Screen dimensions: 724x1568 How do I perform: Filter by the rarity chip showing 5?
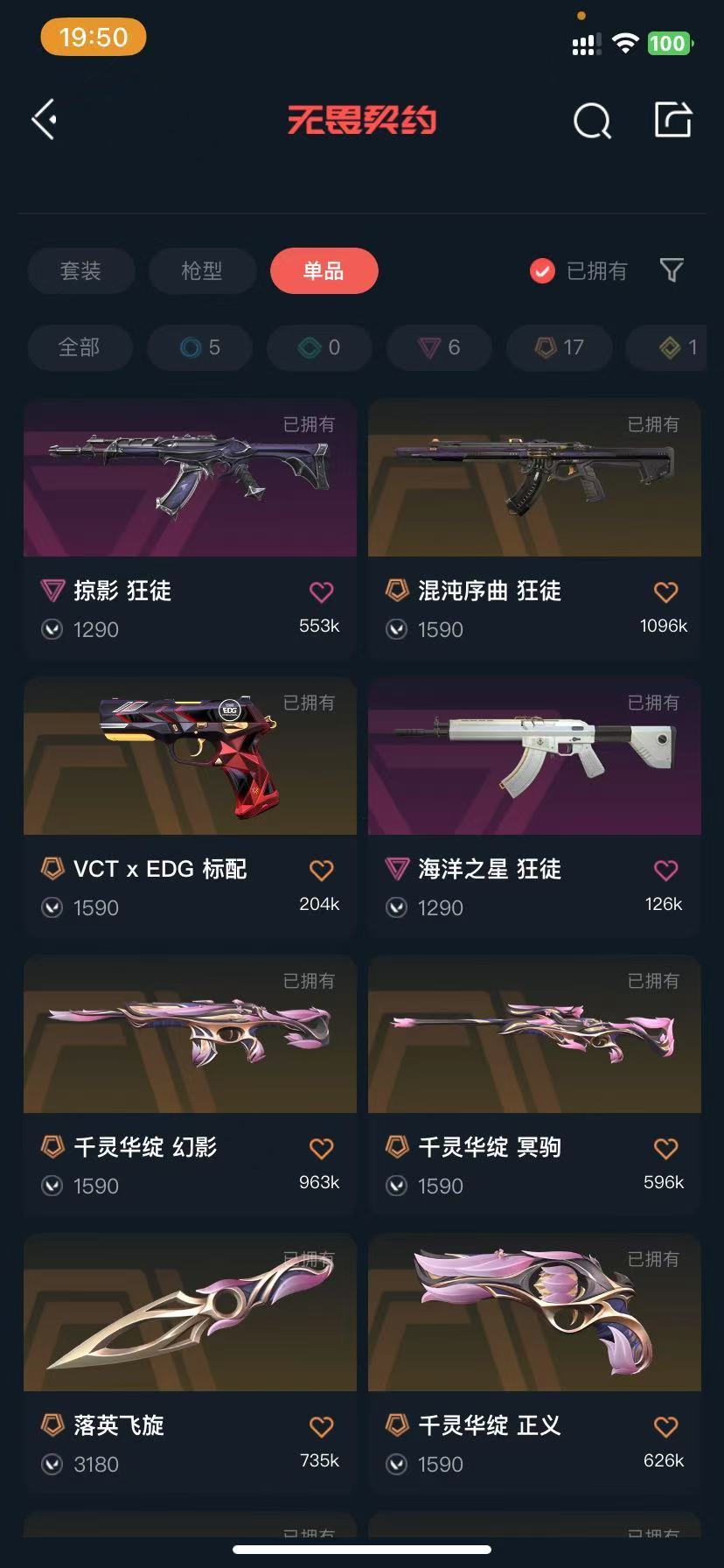click(199, 347)
